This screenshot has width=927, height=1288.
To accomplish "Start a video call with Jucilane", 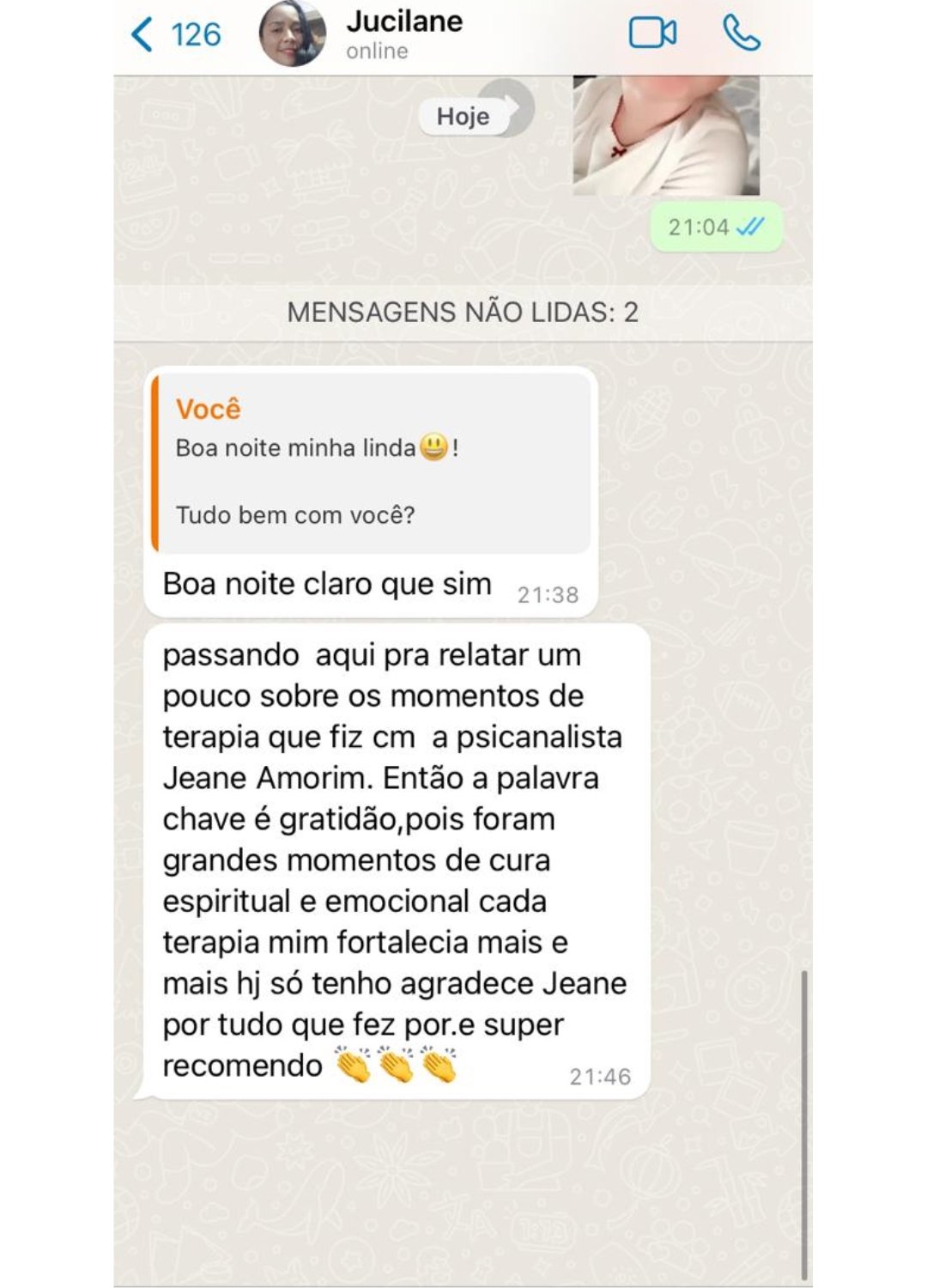I will tap(652, 33).
